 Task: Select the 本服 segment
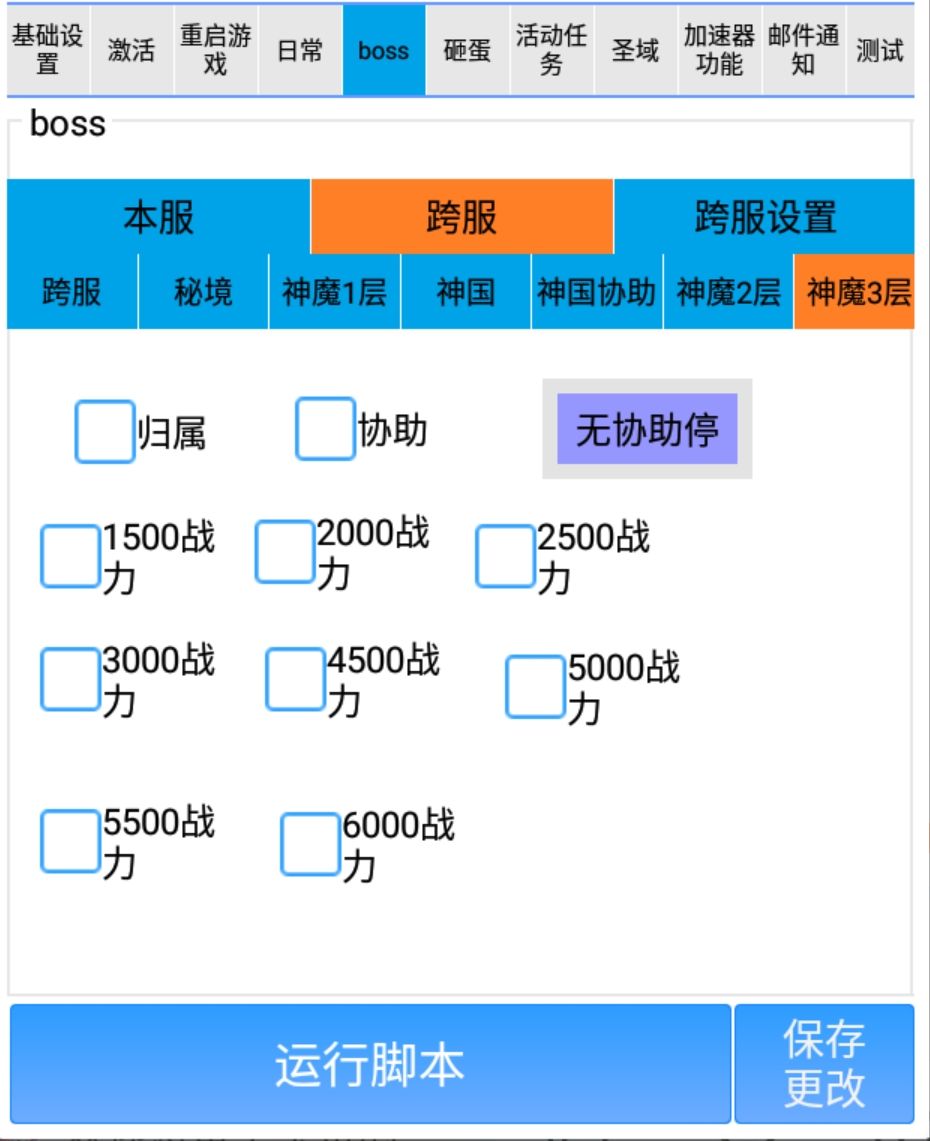158,217
